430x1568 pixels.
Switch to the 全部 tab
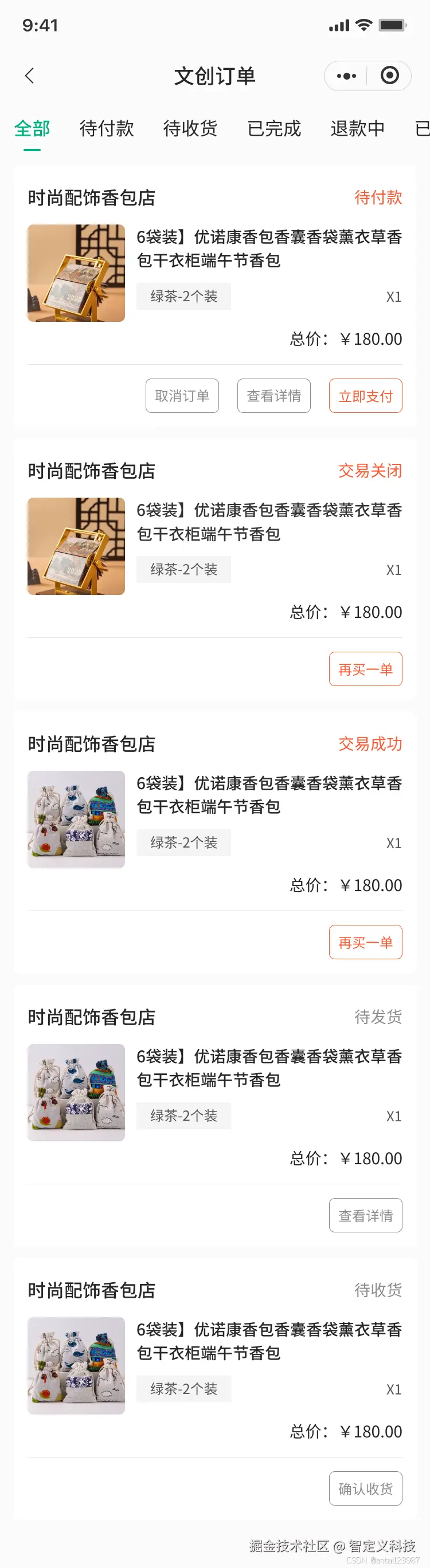(32, 128)
